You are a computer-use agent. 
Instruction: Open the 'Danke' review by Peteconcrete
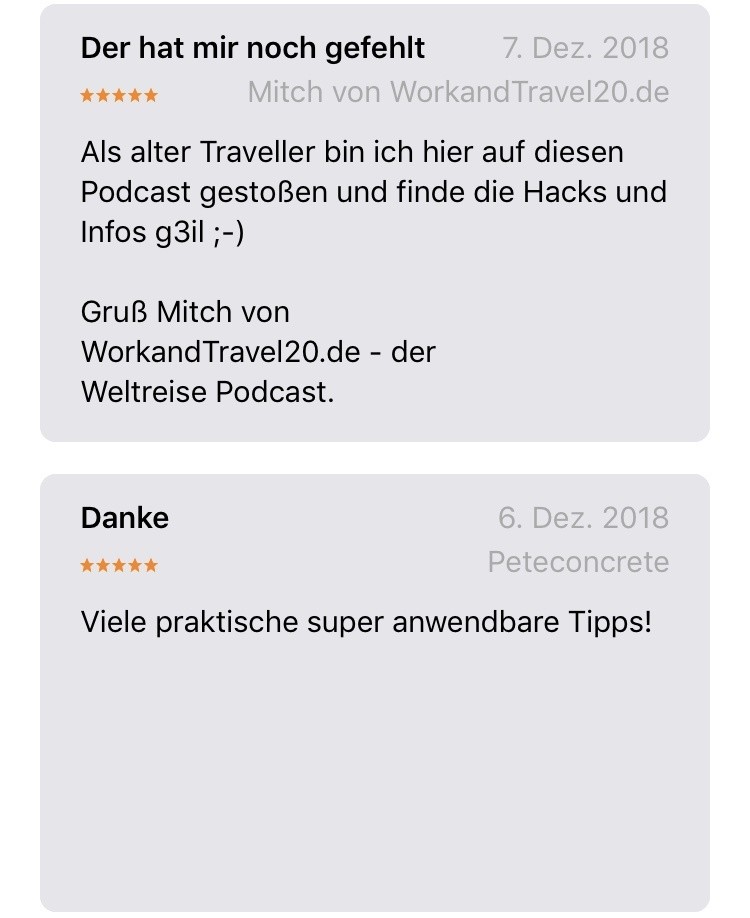point(374,690)
